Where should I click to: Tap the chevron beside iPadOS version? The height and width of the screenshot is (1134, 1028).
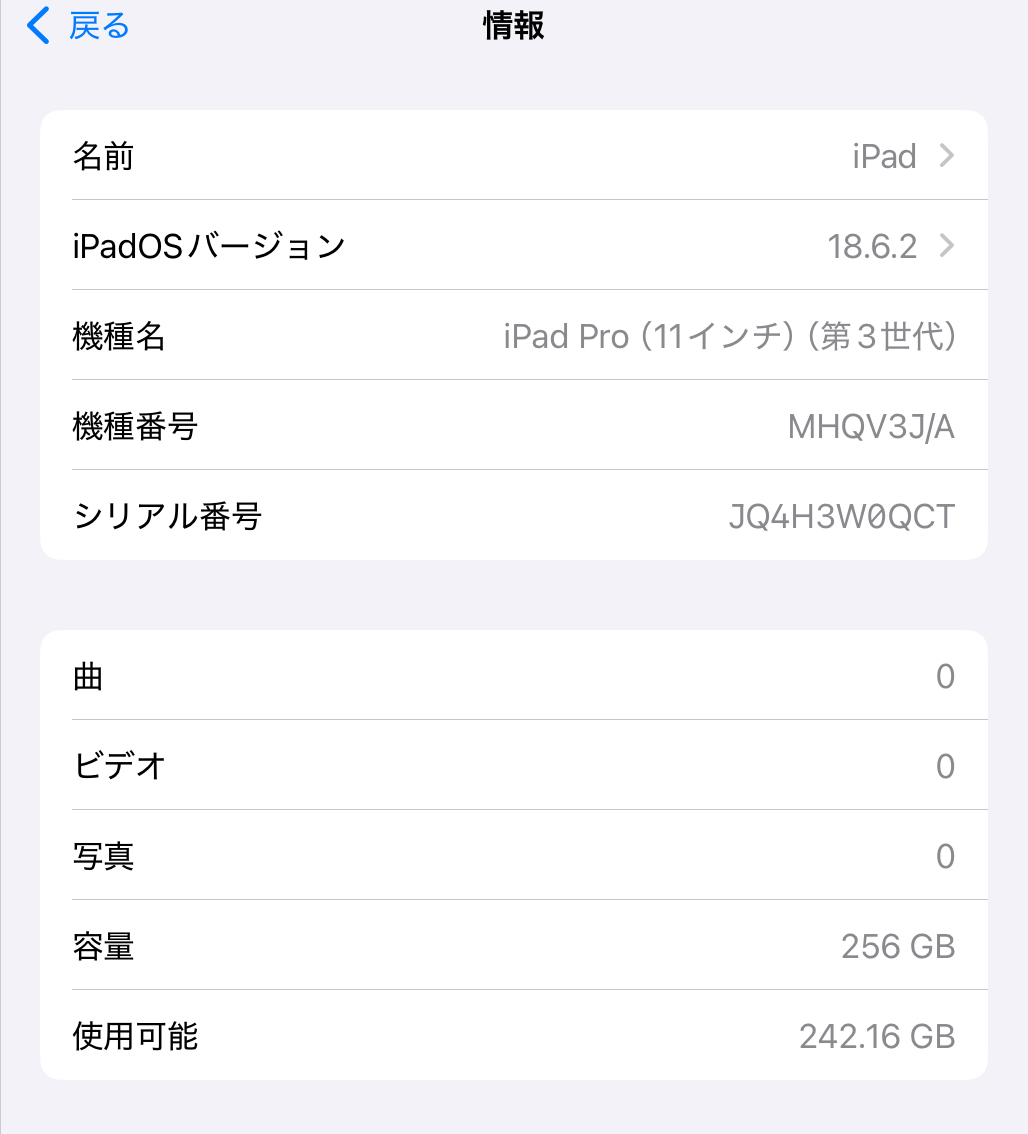(x=946, y=246)
